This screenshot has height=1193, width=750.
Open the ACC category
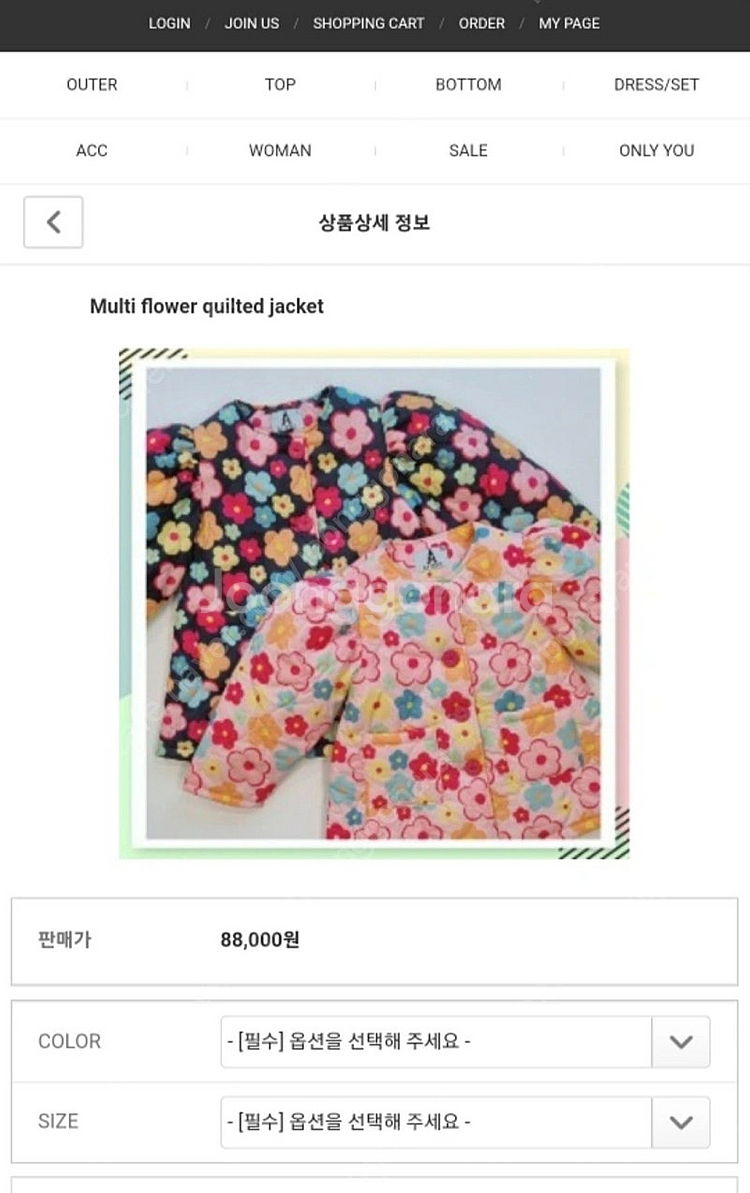click(x=92, y=151)
